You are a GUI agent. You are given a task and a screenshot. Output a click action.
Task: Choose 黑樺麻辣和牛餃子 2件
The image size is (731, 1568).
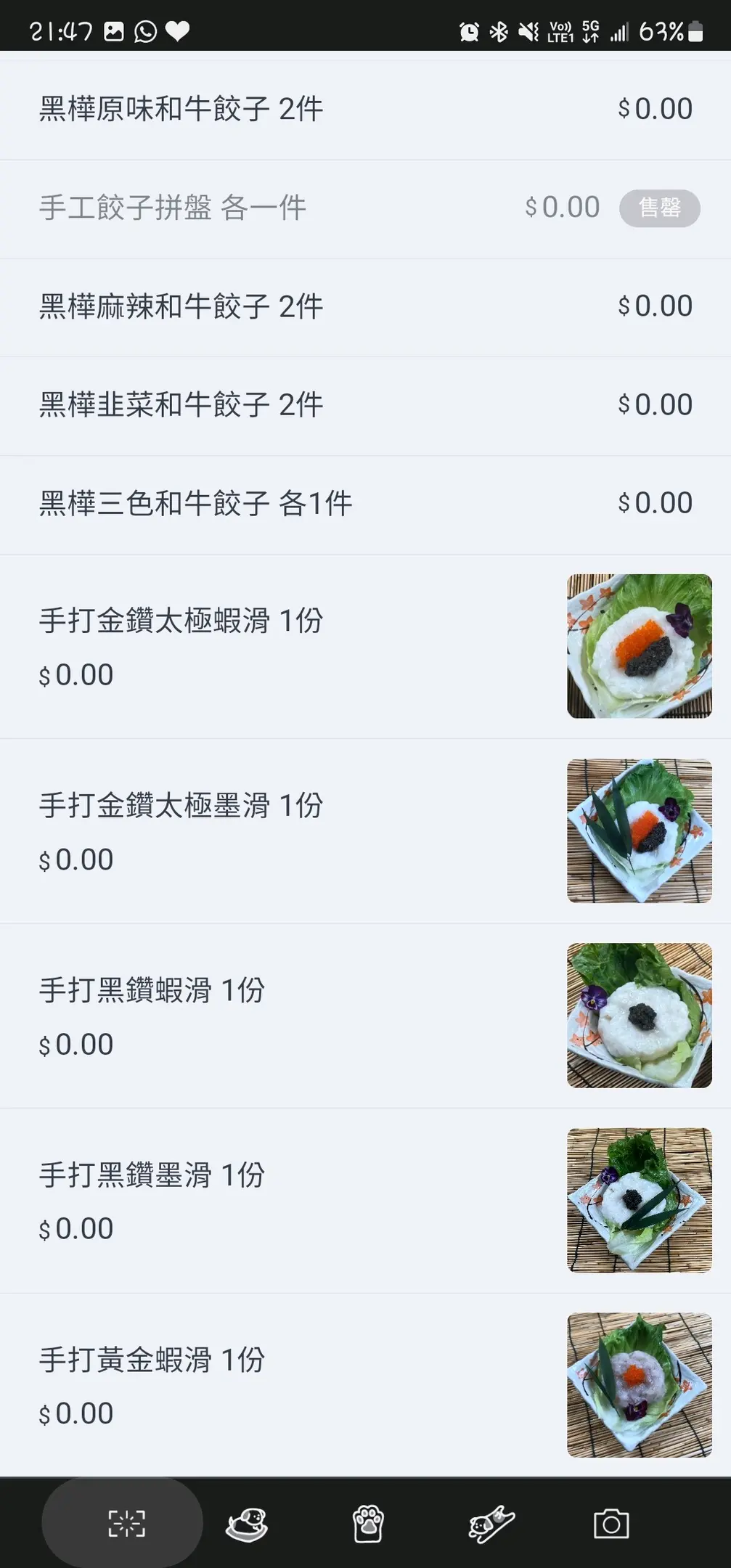181,306
